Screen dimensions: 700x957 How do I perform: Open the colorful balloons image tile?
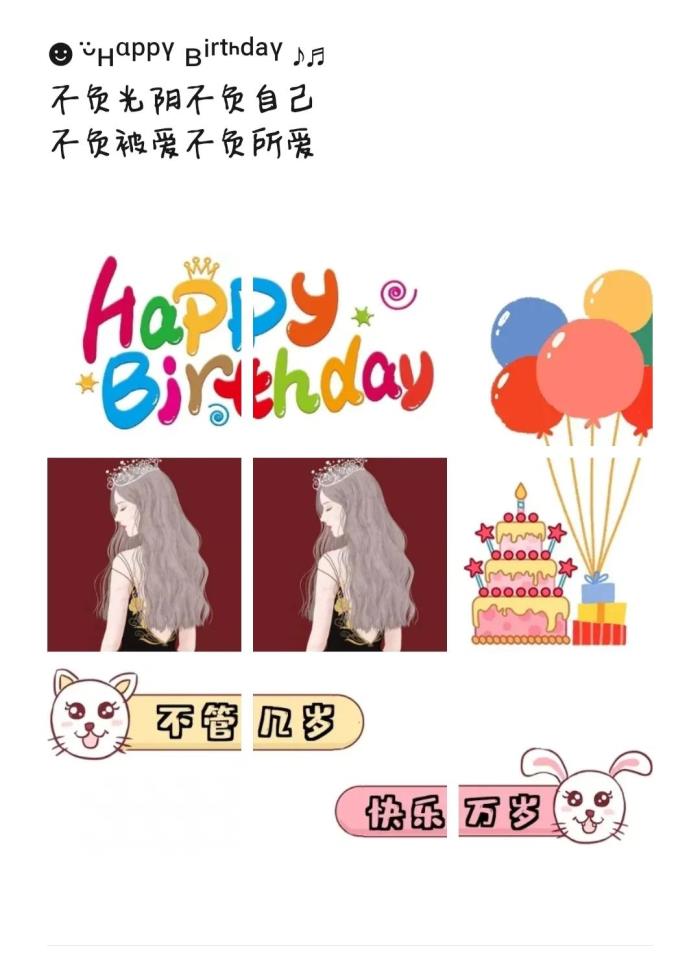556,348
